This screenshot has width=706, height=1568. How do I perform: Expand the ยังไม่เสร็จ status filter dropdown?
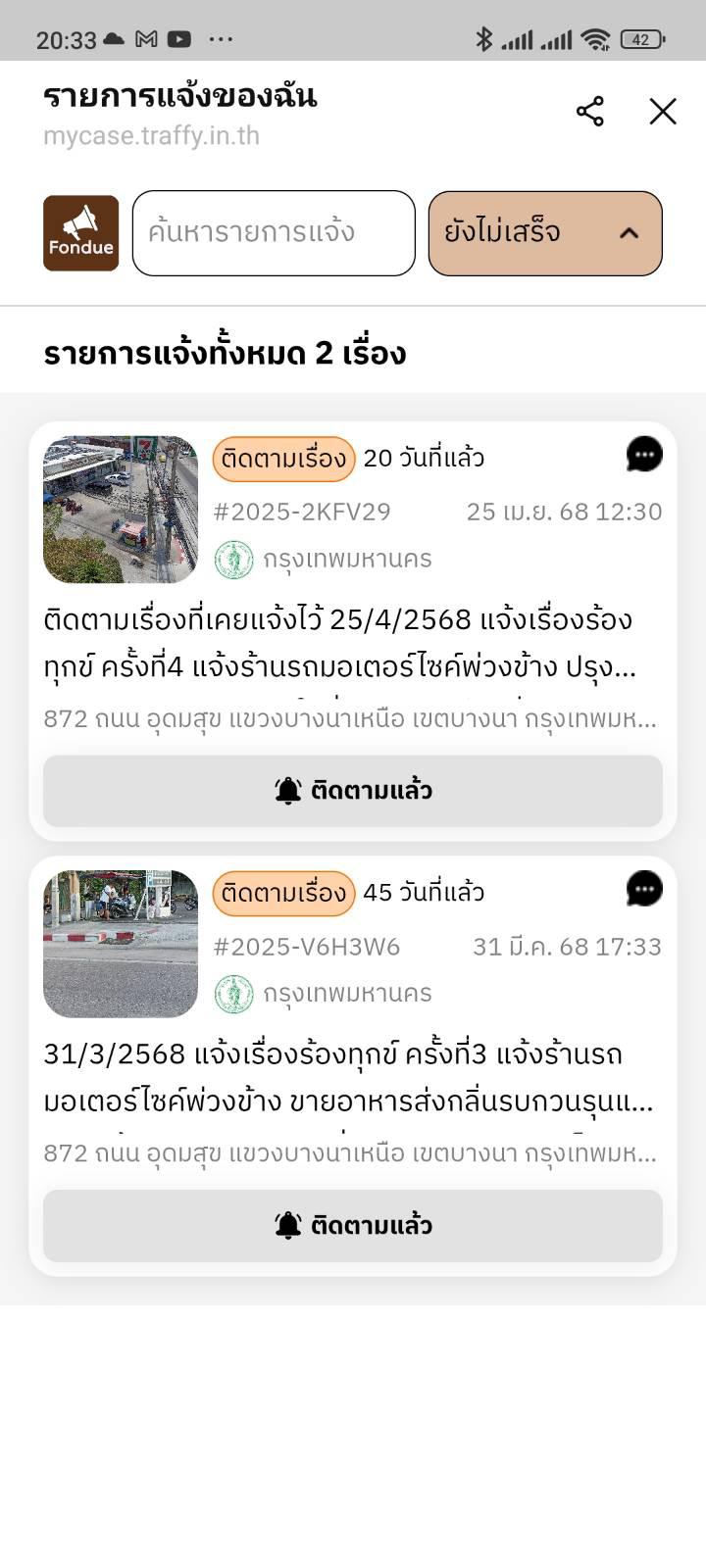[x=545, y=233]
